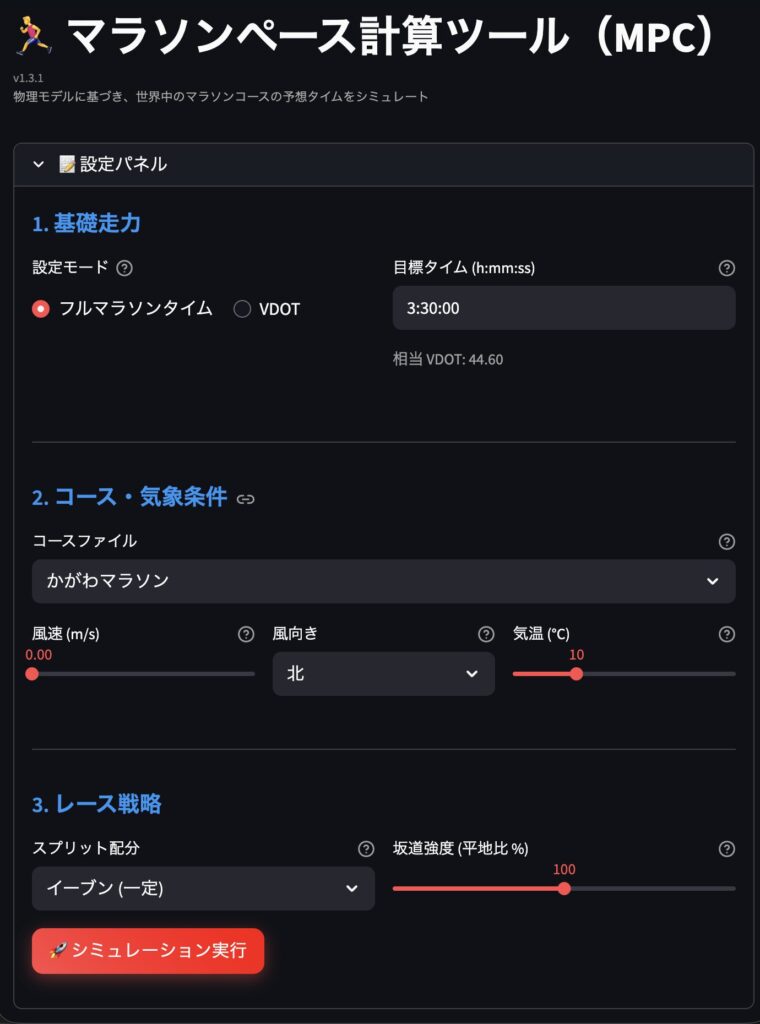Collapse the 設定パネル section

(x=40, y=164)
